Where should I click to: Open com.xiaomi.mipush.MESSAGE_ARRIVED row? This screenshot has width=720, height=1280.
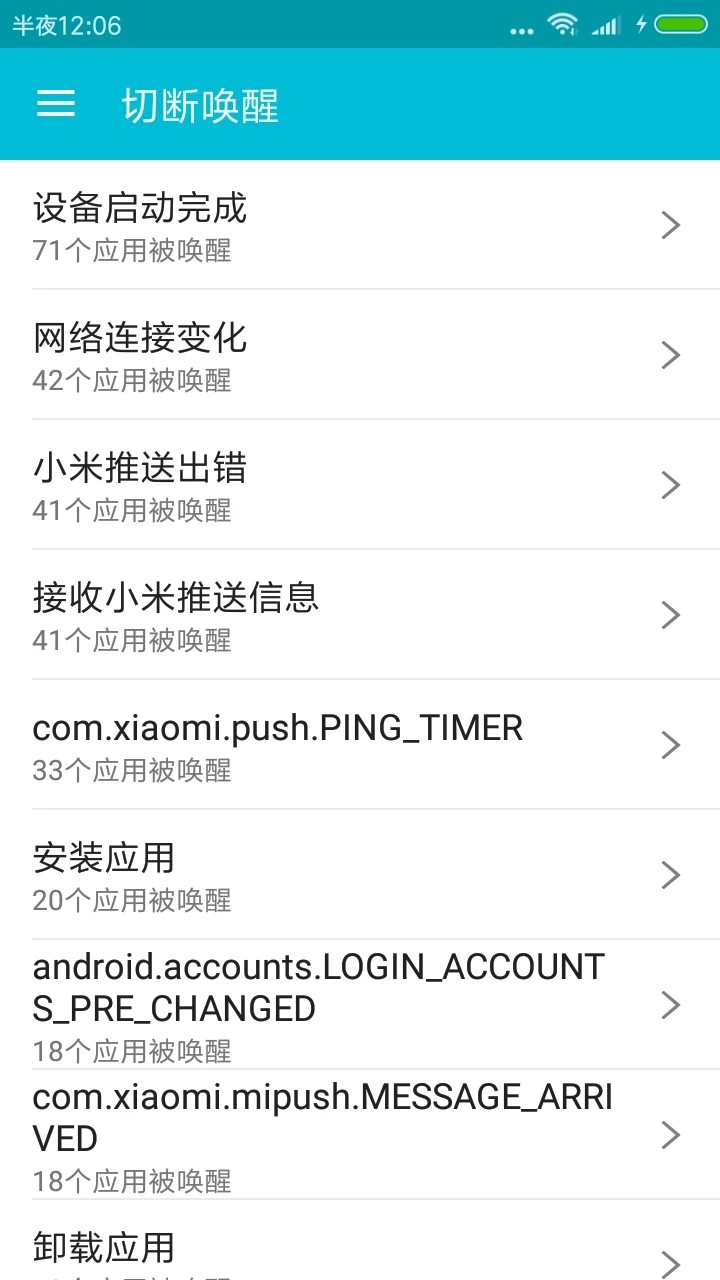pyautogui.click(x=360, y=1135)
